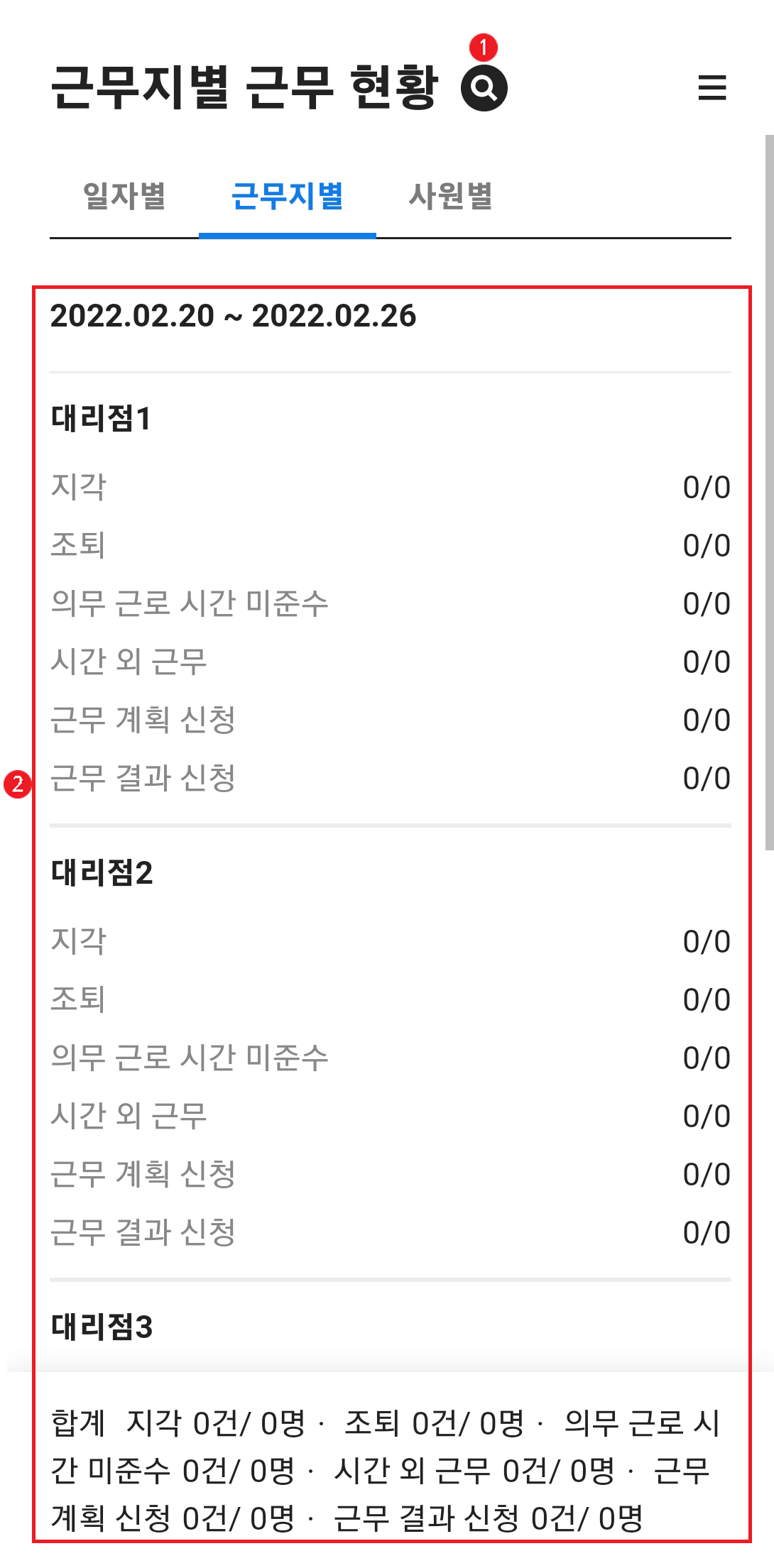
Task: Open the hamburger menu
Action: coord(712,88)
